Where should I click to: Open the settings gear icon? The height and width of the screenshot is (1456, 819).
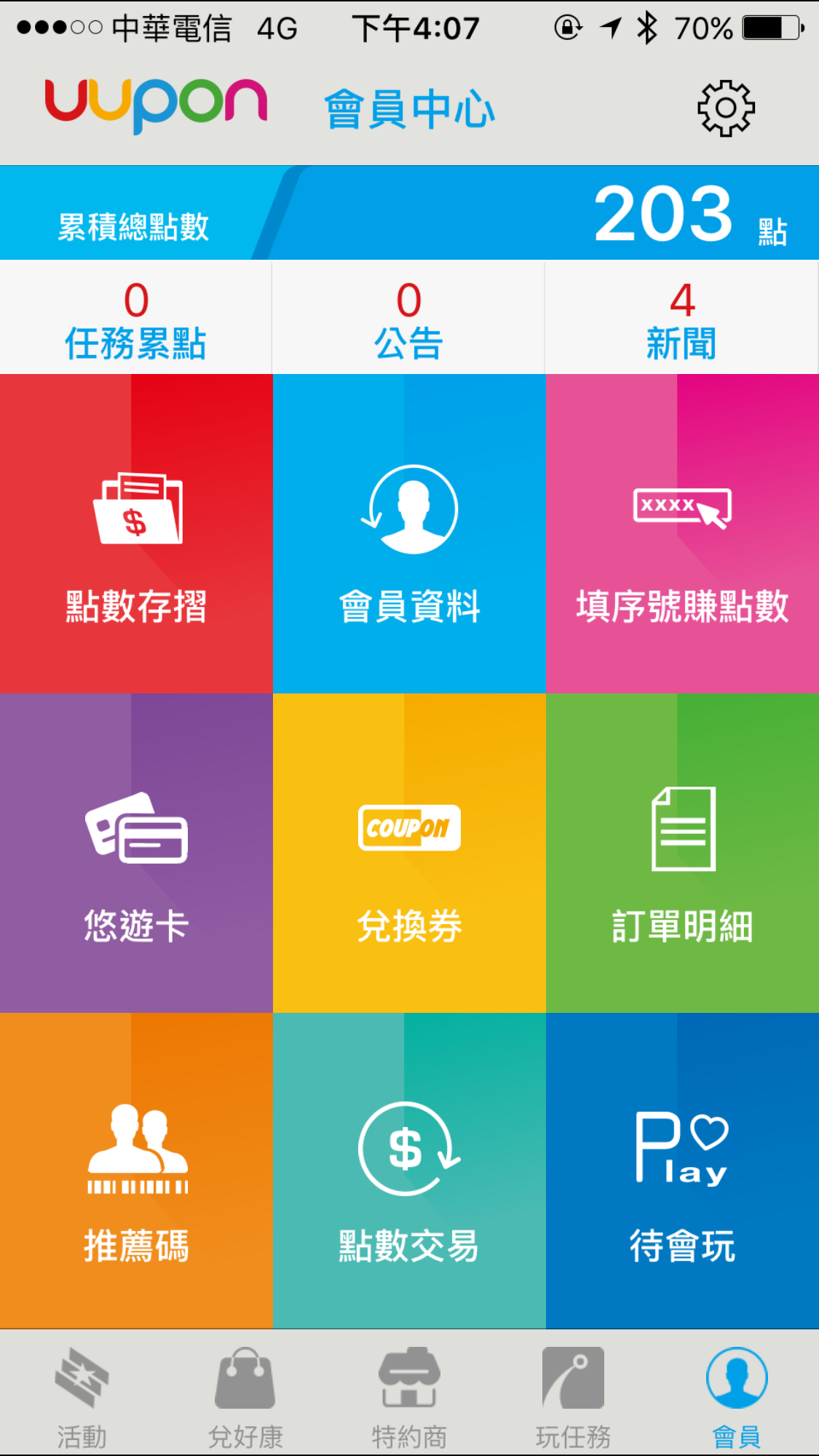coord(726,108)
